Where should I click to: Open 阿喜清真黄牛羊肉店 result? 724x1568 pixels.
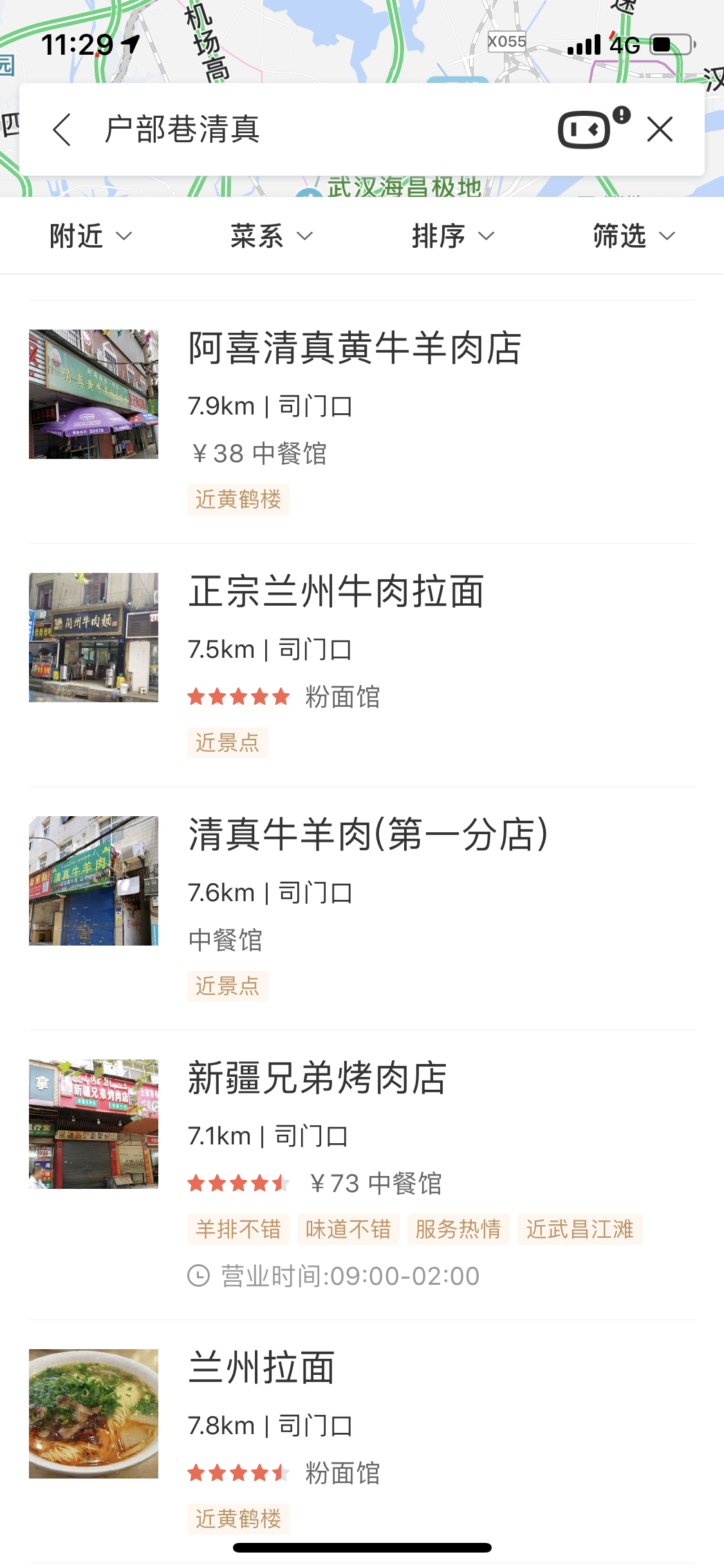[x=355, y=348]
